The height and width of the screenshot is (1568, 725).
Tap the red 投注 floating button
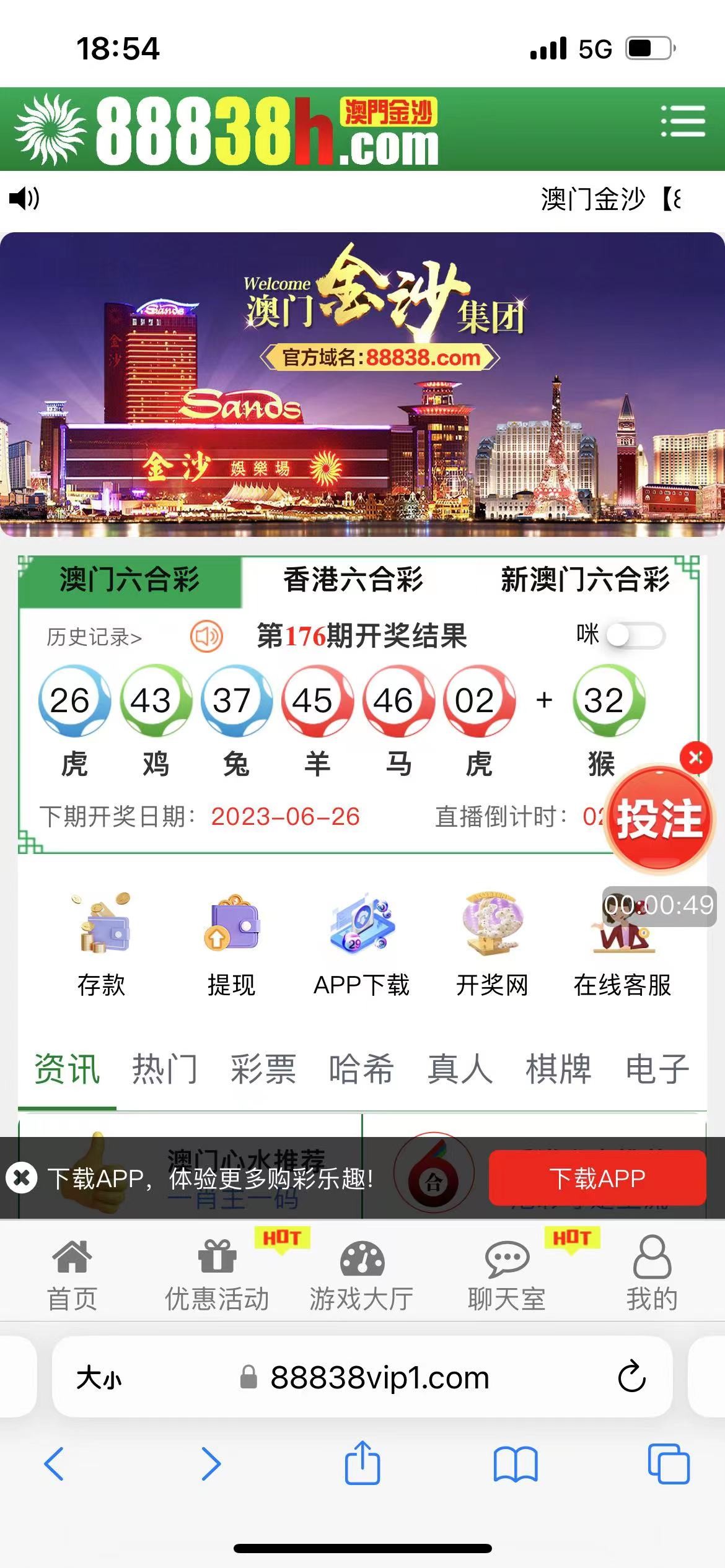pos(659,819)
